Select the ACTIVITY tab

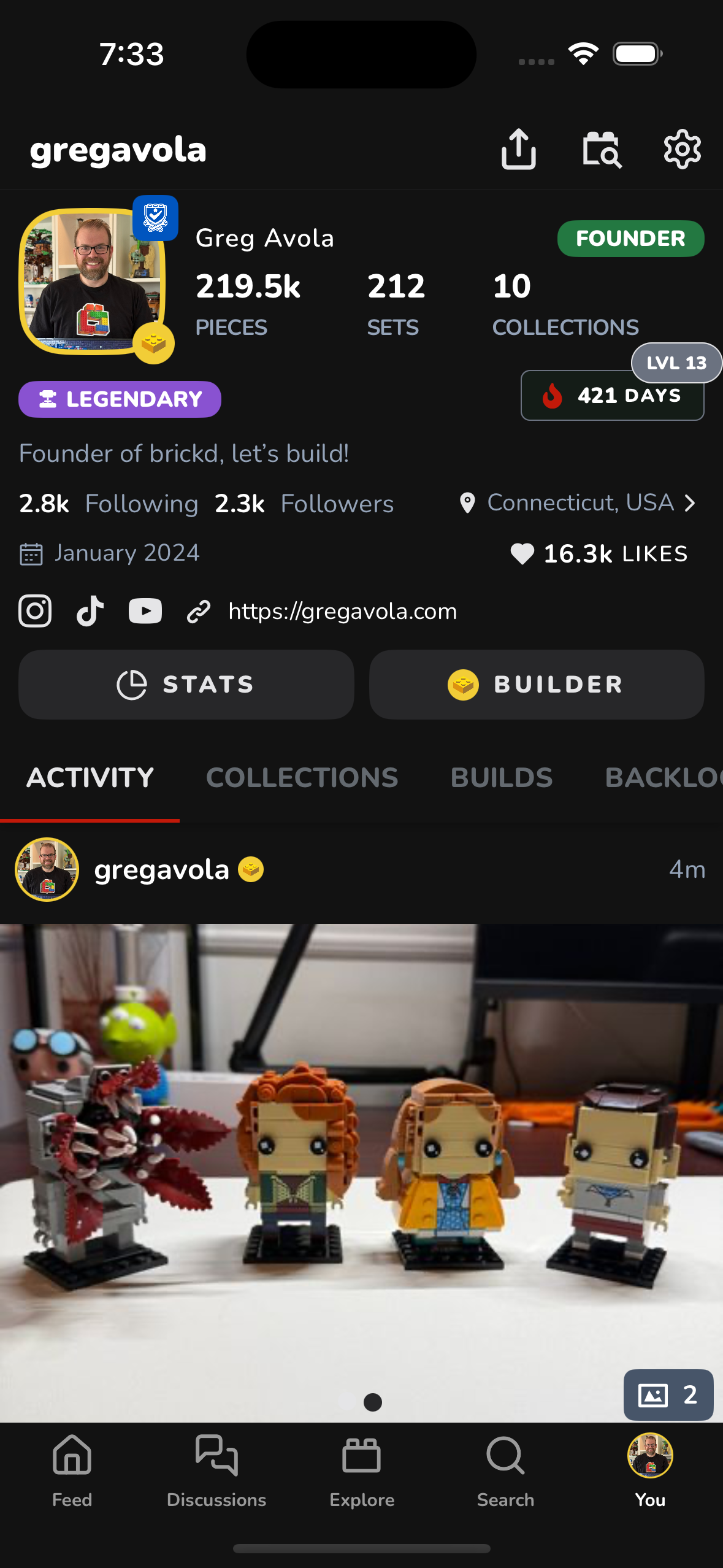pyautogui.click(x=90, y=777)
